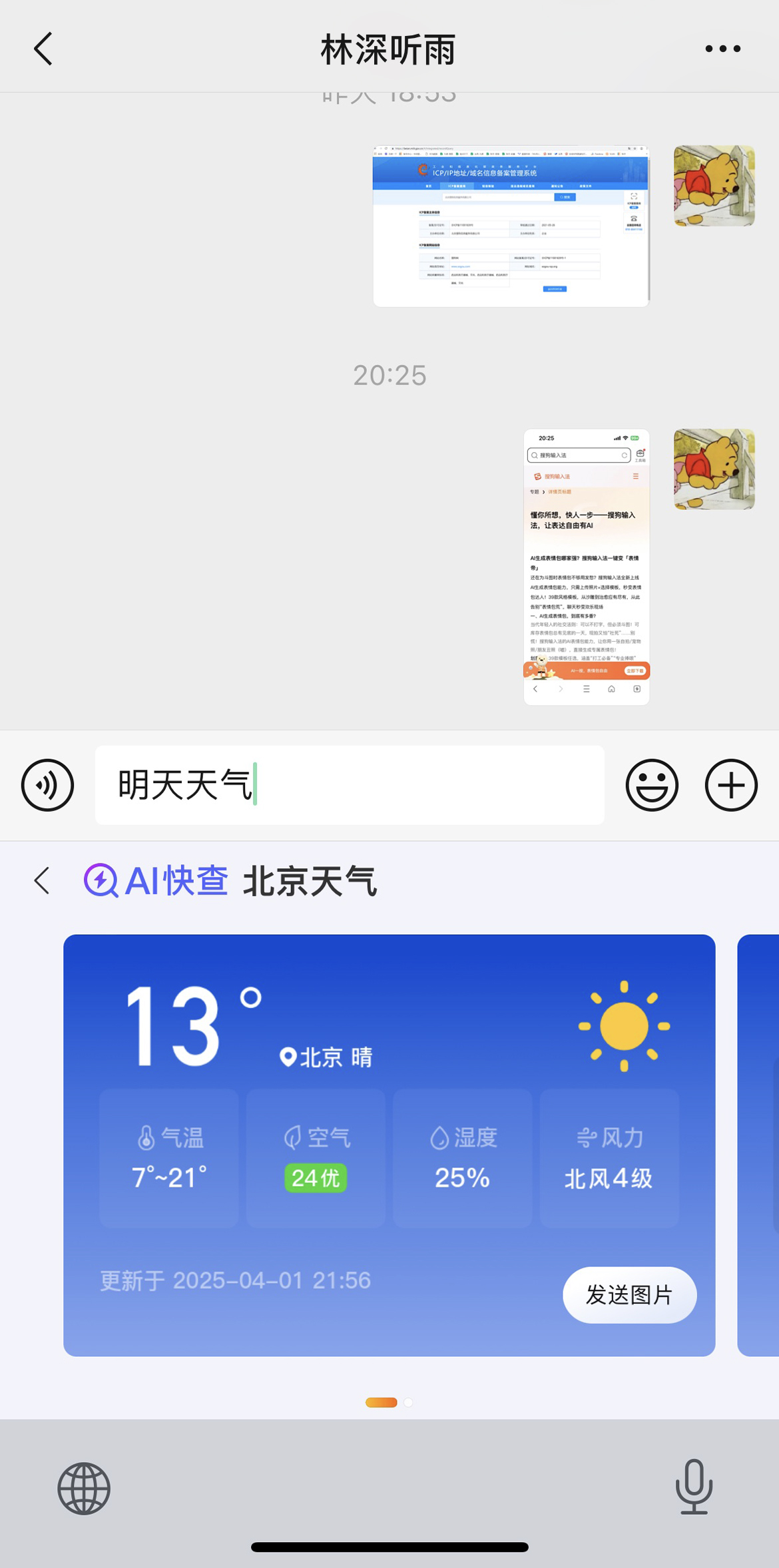779x1568 pixels.
Task: Switch to voice message input
Action: click(x=47, y=785)
